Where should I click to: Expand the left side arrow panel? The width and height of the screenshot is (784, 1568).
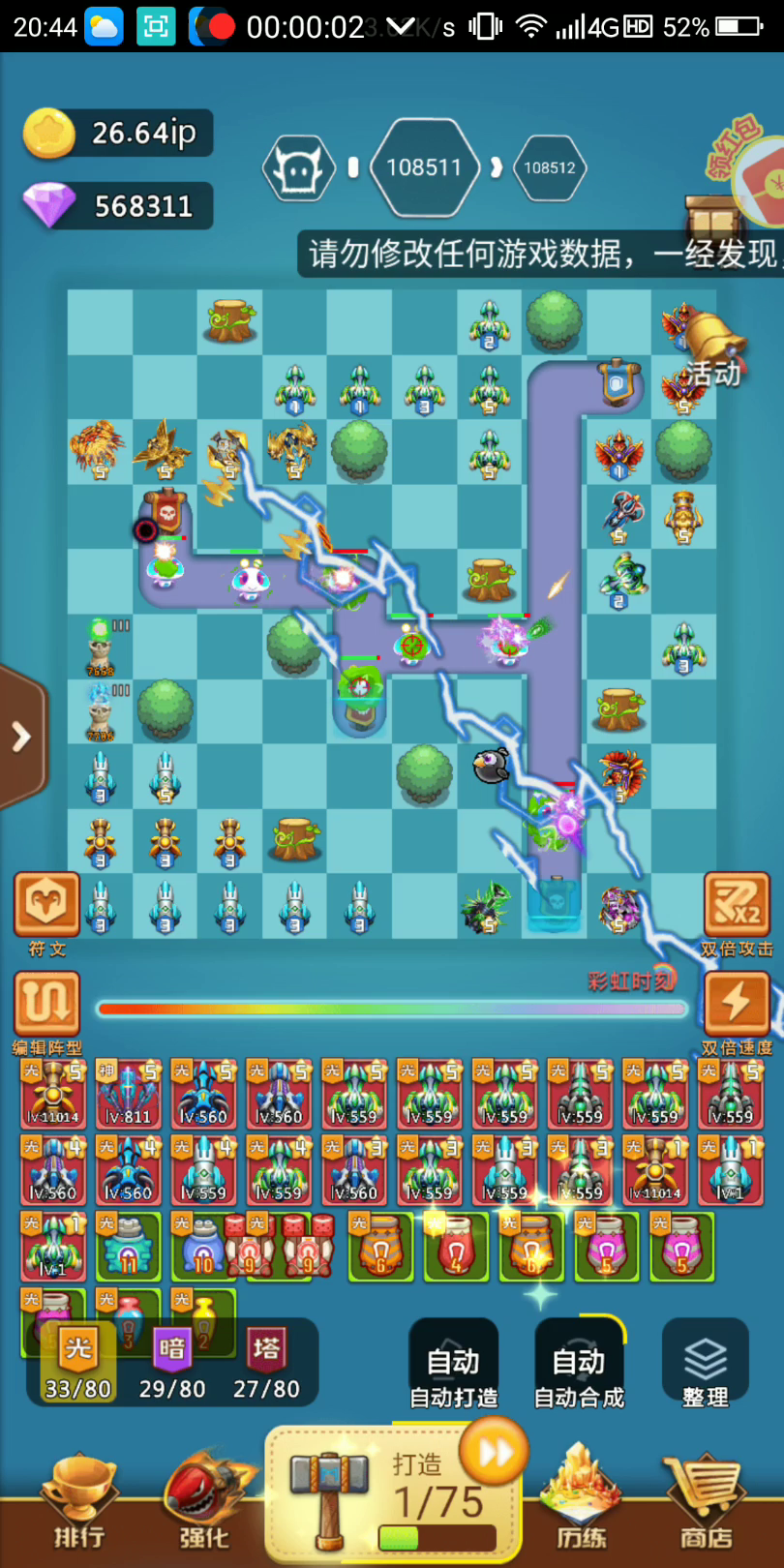point(21,738)
